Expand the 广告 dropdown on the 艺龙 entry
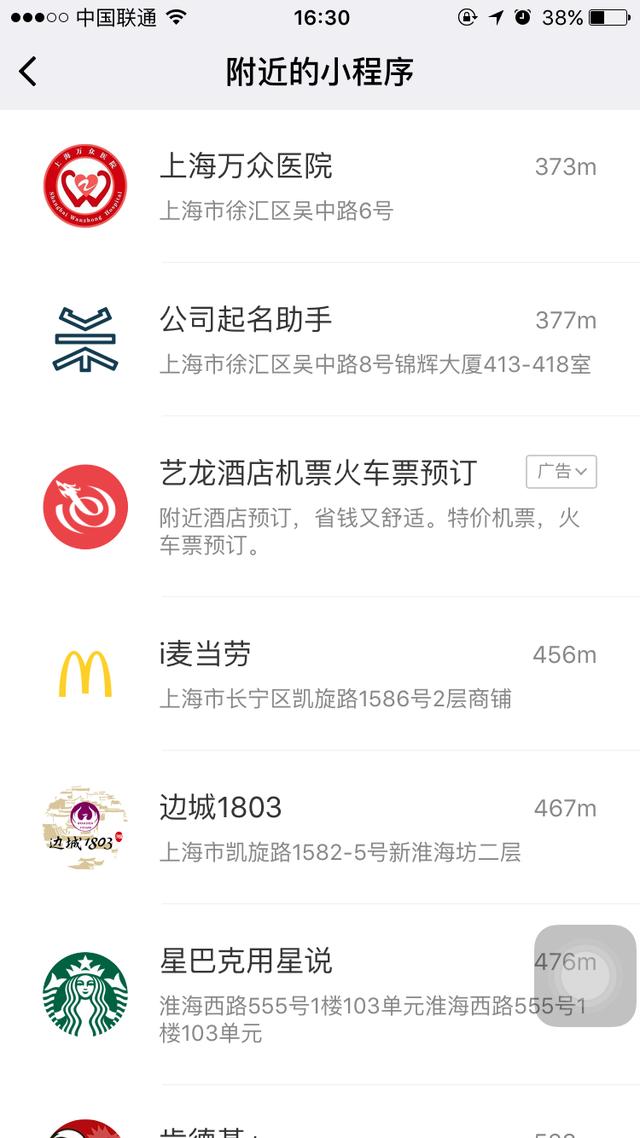 [x=561, y=472]
